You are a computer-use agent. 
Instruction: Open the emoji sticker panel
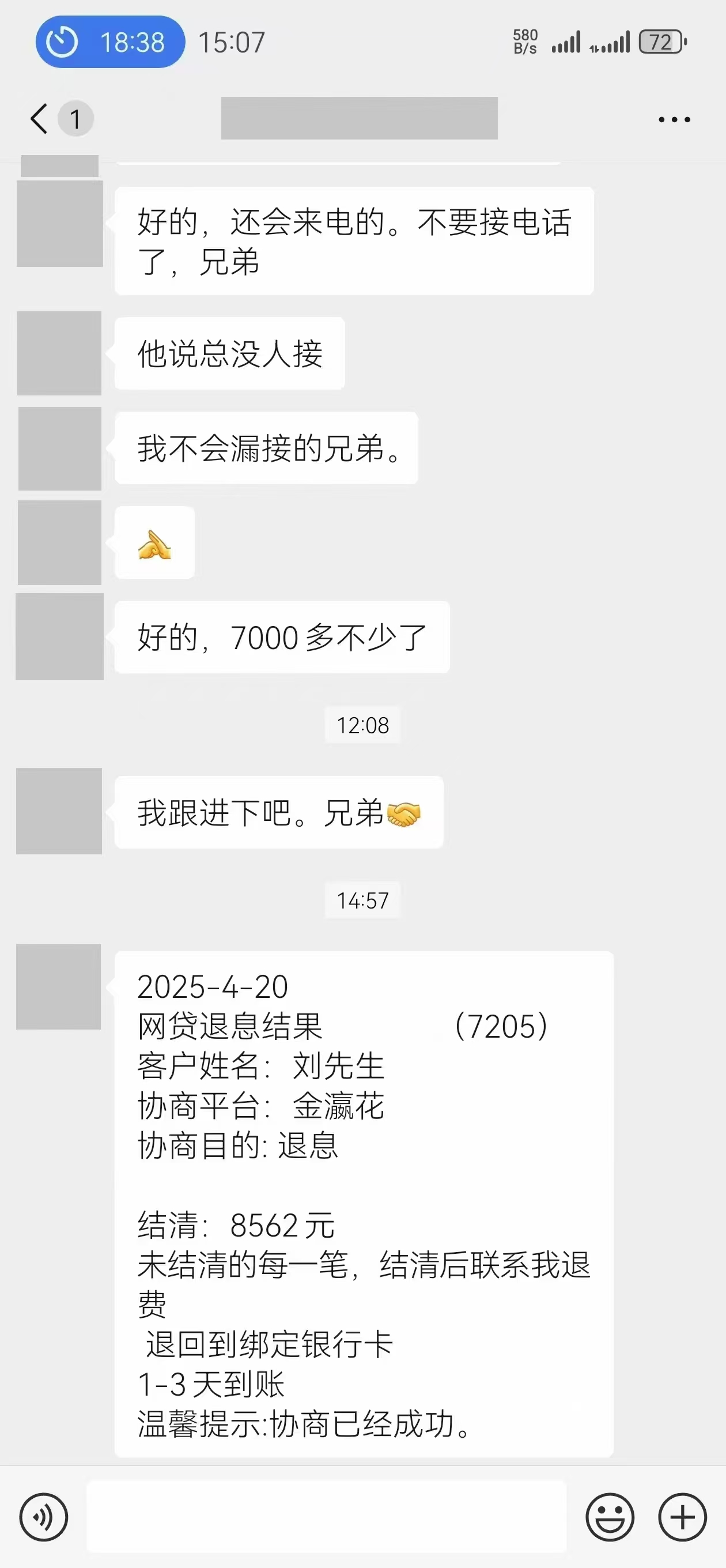click(x=609, y=1517)
